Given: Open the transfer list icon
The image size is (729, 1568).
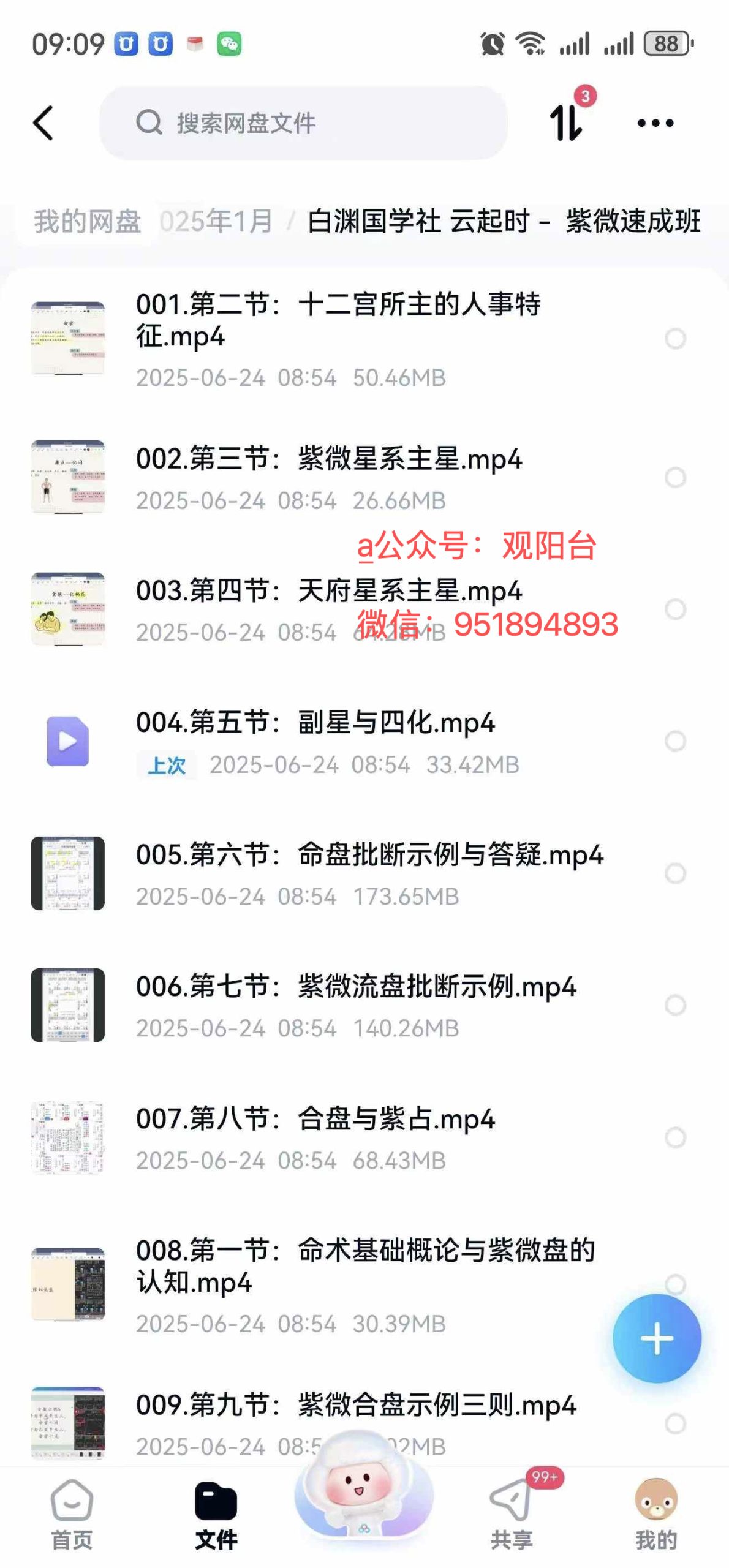Looking at the screenshot, I should pyautogui.click(x=566, y=122).
